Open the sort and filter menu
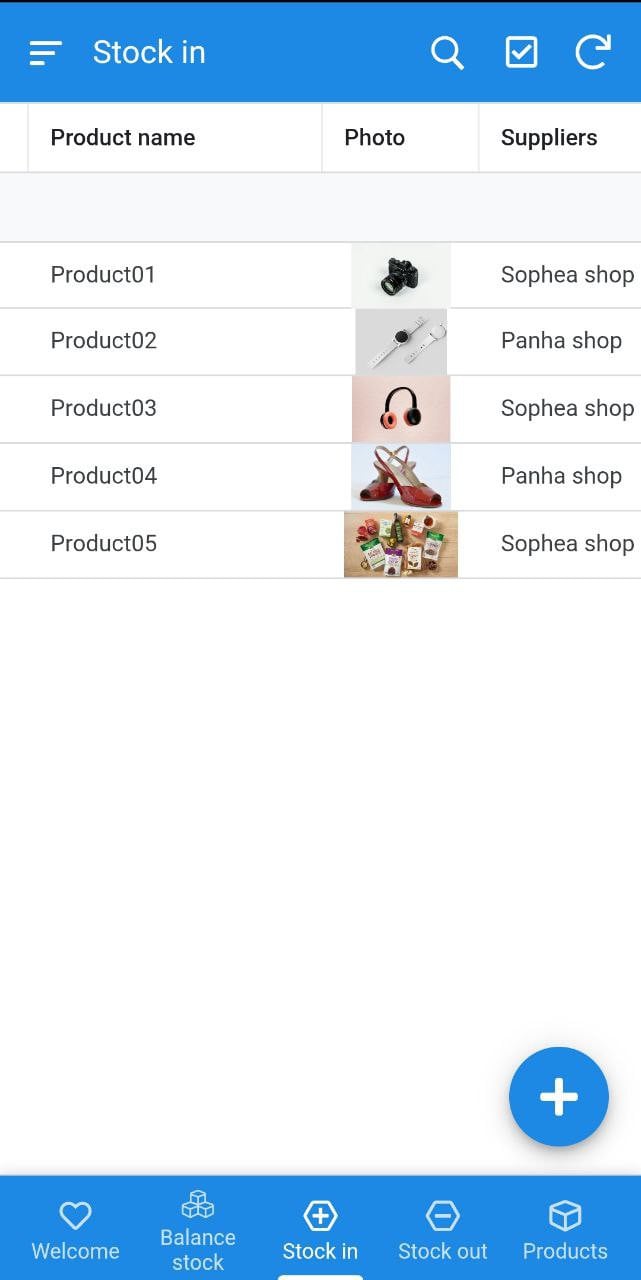This screenshot has height=1280, width=641. click(x=46, y=53)
